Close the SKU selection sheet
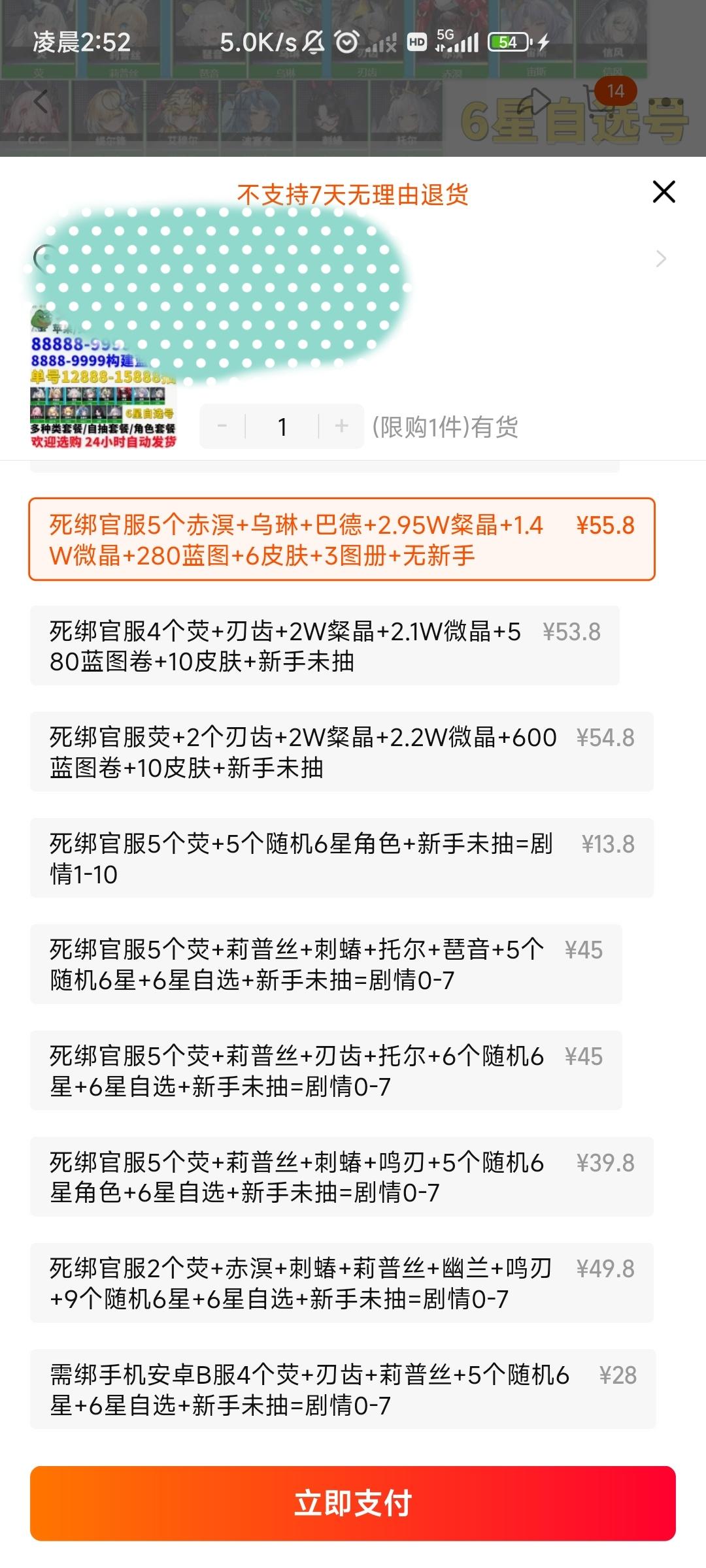The height and width of the screenshot is (1568, 706). point(663,191)
